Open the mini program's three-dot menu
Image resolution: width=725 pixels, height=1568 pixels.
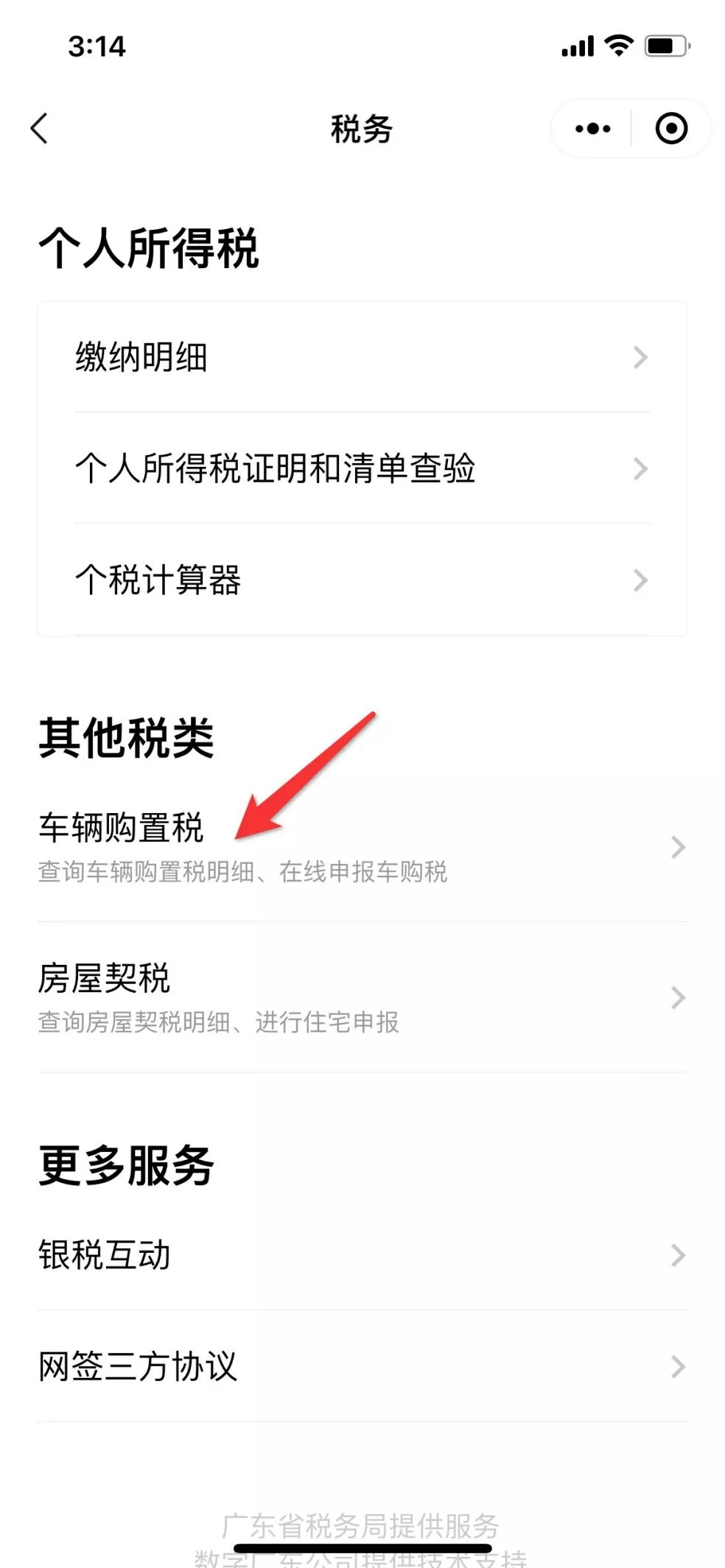(x=592, y=129)
